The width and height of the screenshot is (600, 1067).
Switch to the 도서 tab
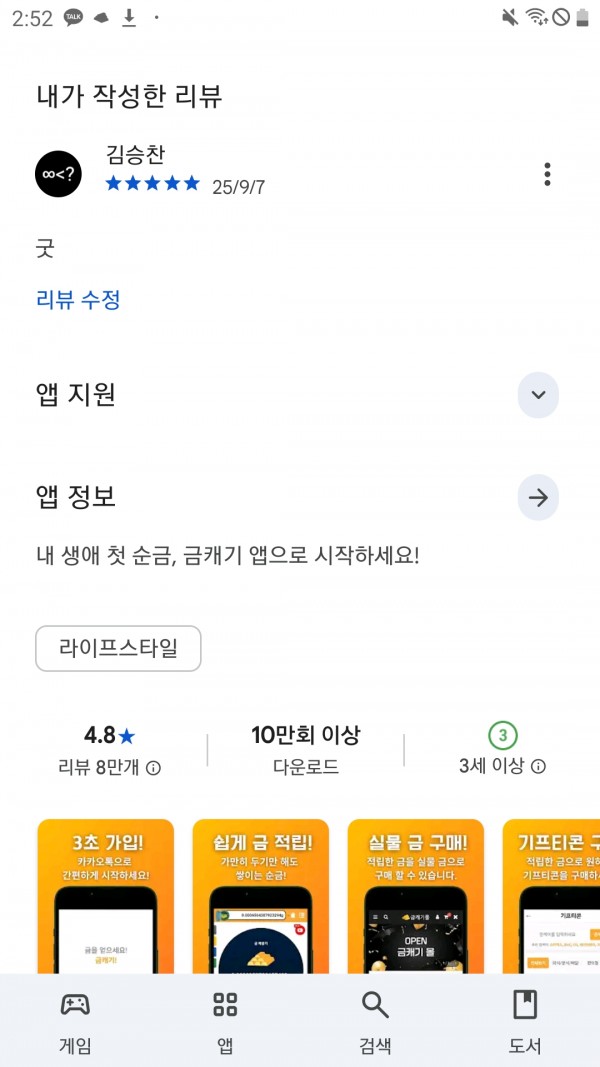(x=524, y=1021)
